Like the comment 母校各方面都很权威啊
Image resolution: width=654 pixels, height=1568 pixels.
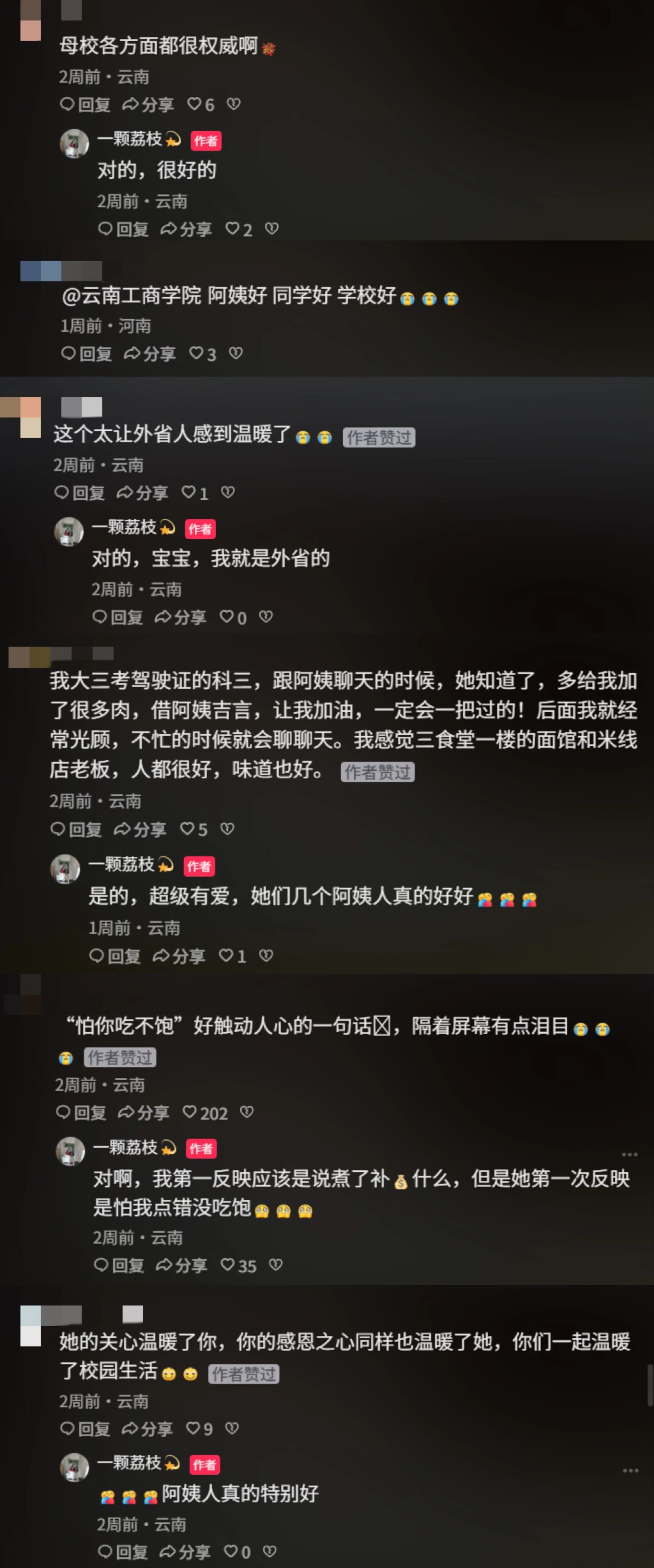(200, 105)
